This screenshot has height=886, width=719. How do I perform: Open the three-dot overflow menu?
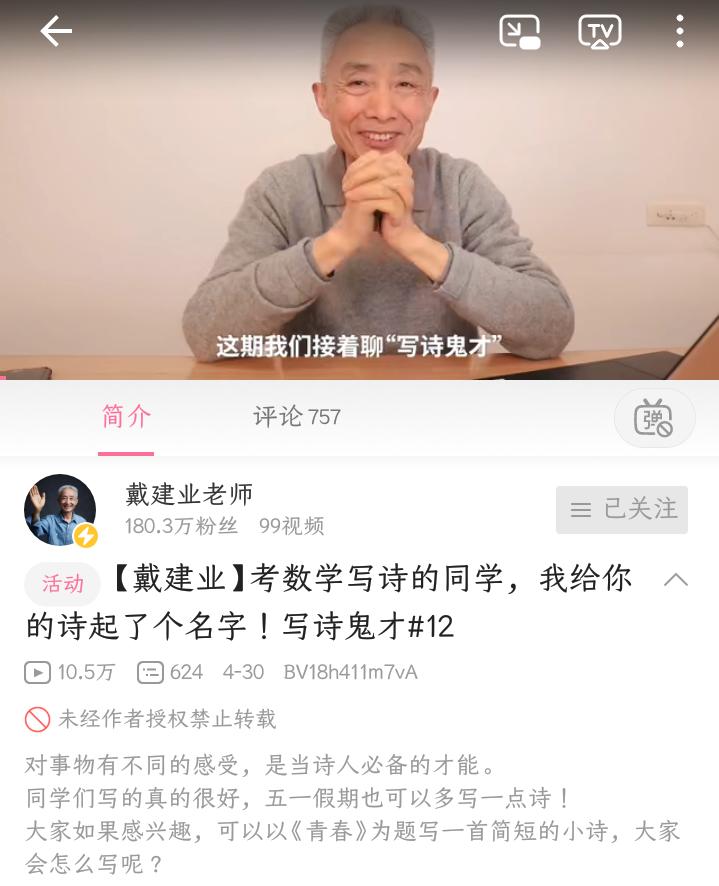680,32
